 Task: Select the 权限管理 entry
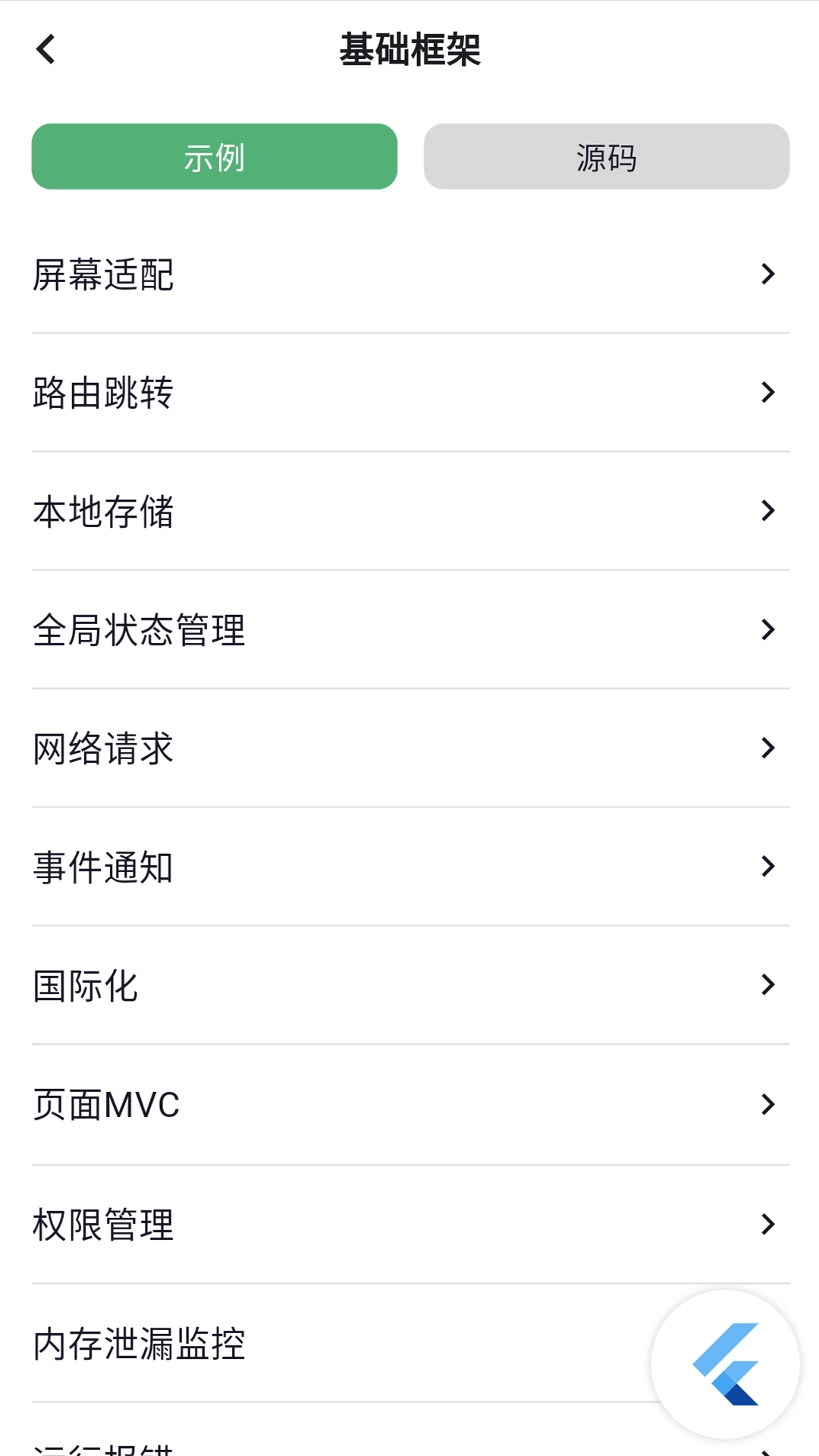tap(409, 1224)
